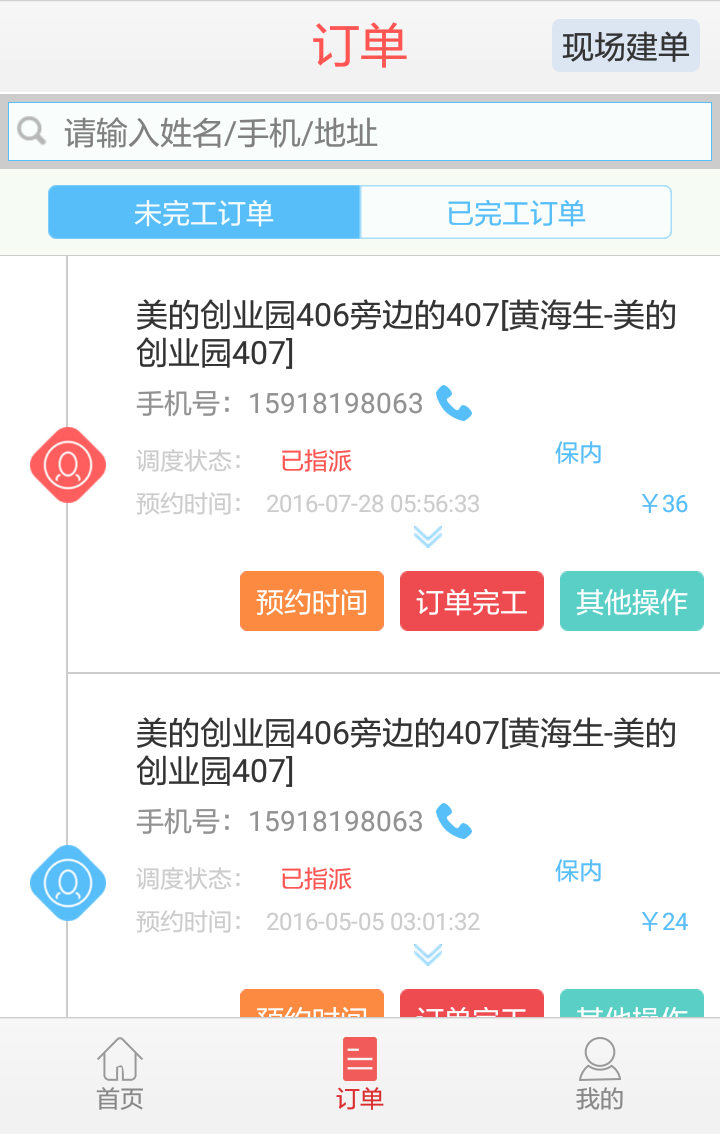Image resolution: width=720 pixels, height=1134 pixels.
Task: Tap the phone icon on the second order
Action: point(452,821)
